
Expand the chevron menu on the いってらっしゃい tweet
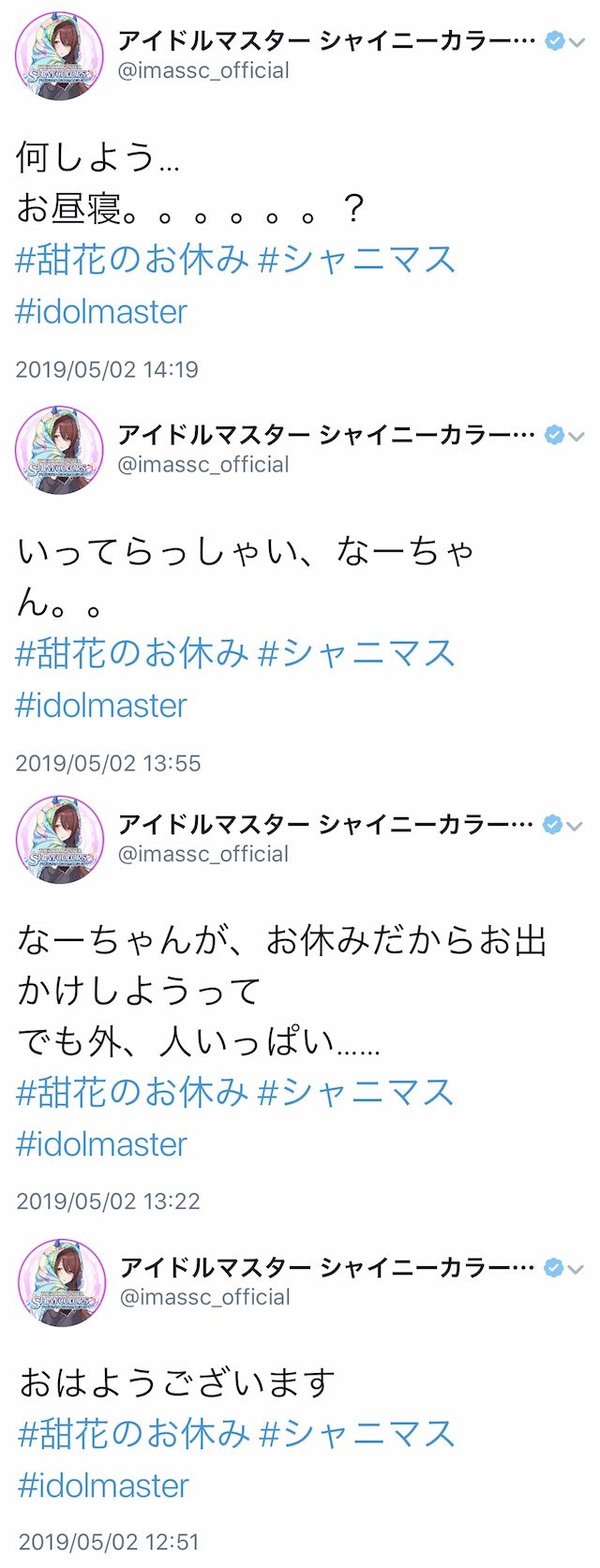tap(577, 437)
